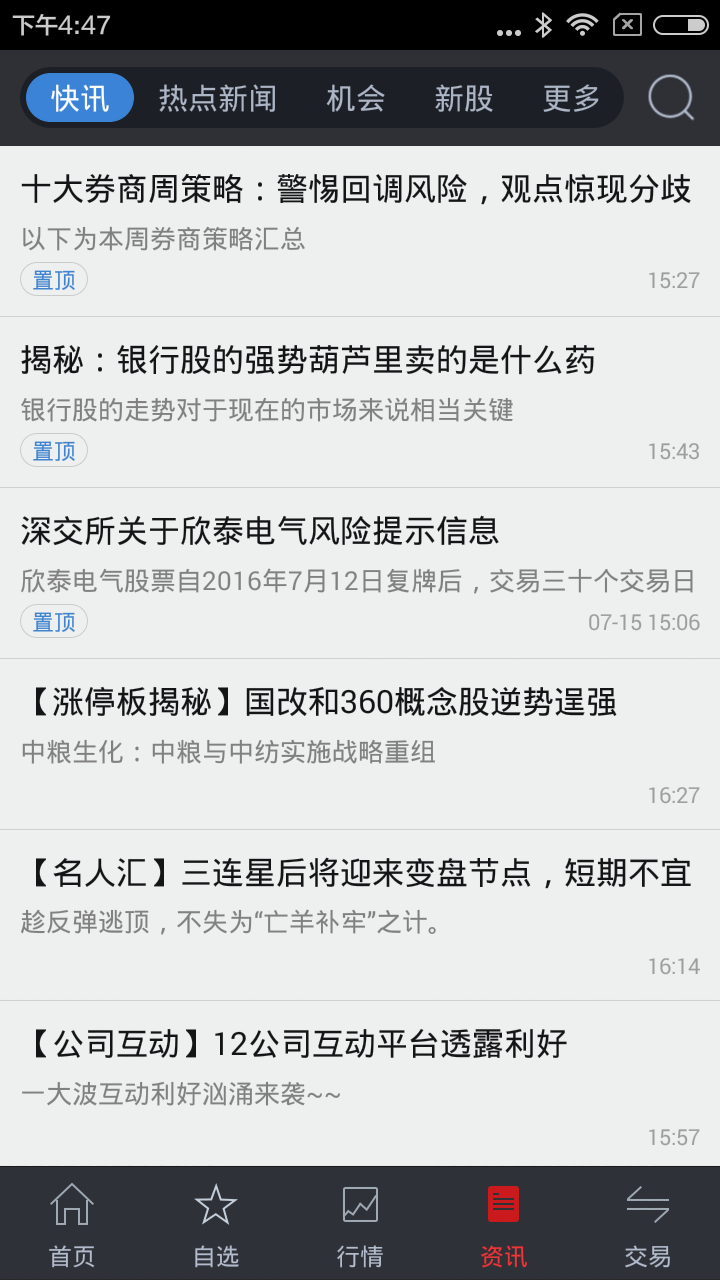
Task: View the 【名人汇】 article
Action: (x=356, y=873)
